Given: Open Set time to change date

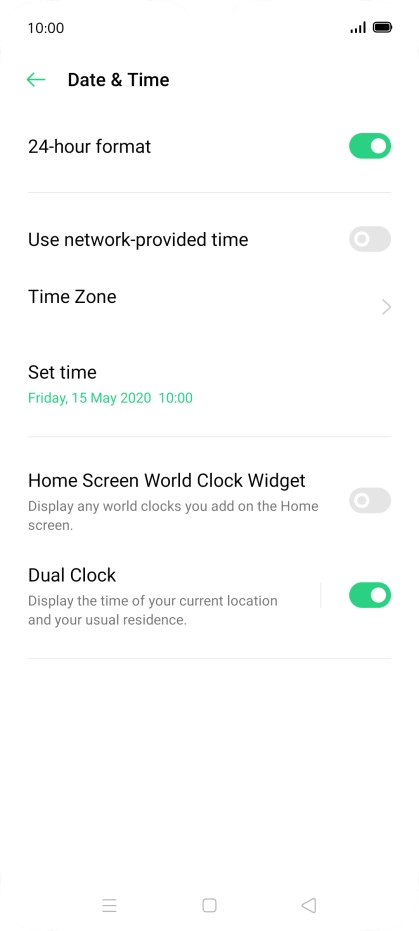Looking at the screenshot, I should tap(210, 385).
